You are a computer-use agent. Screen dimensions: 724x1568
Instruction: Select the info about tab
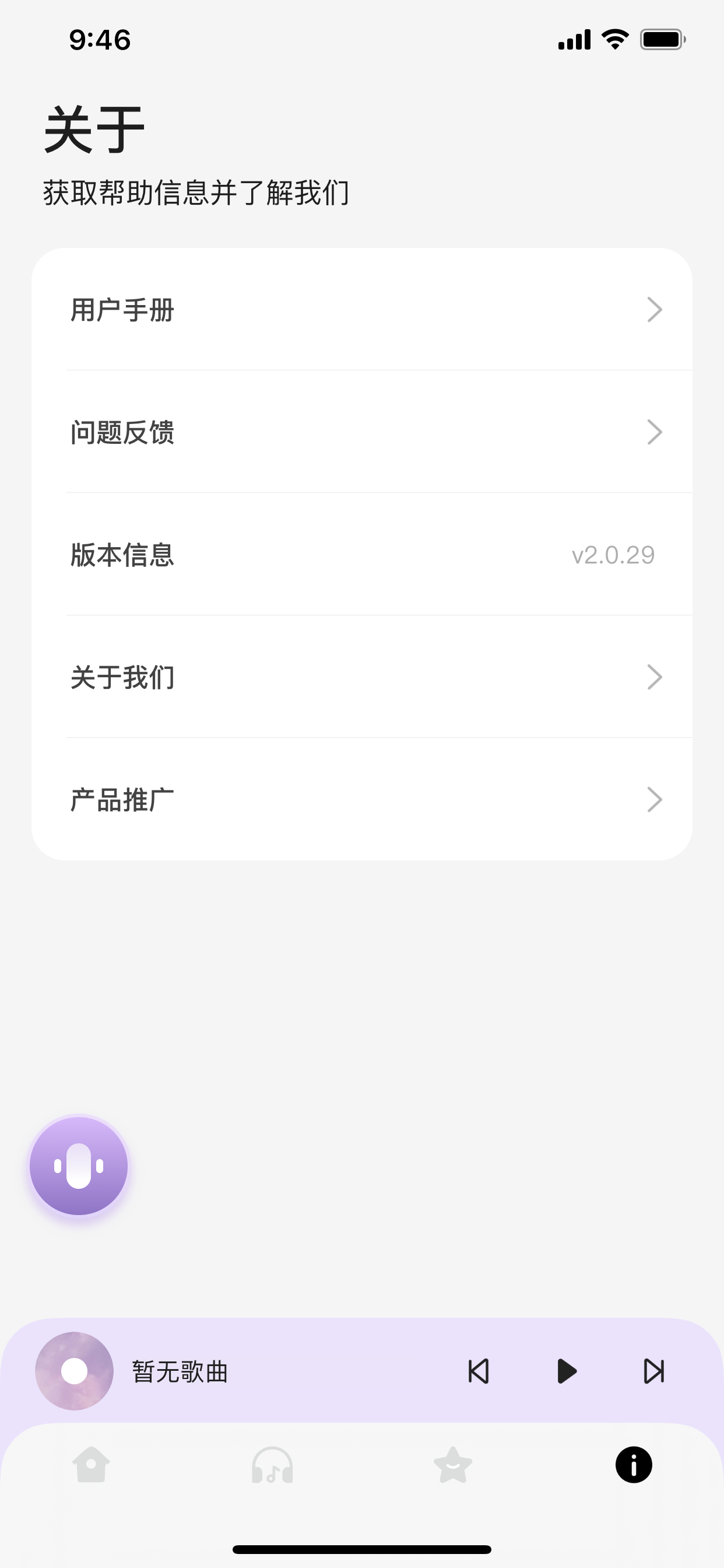tap(633, 1465)
